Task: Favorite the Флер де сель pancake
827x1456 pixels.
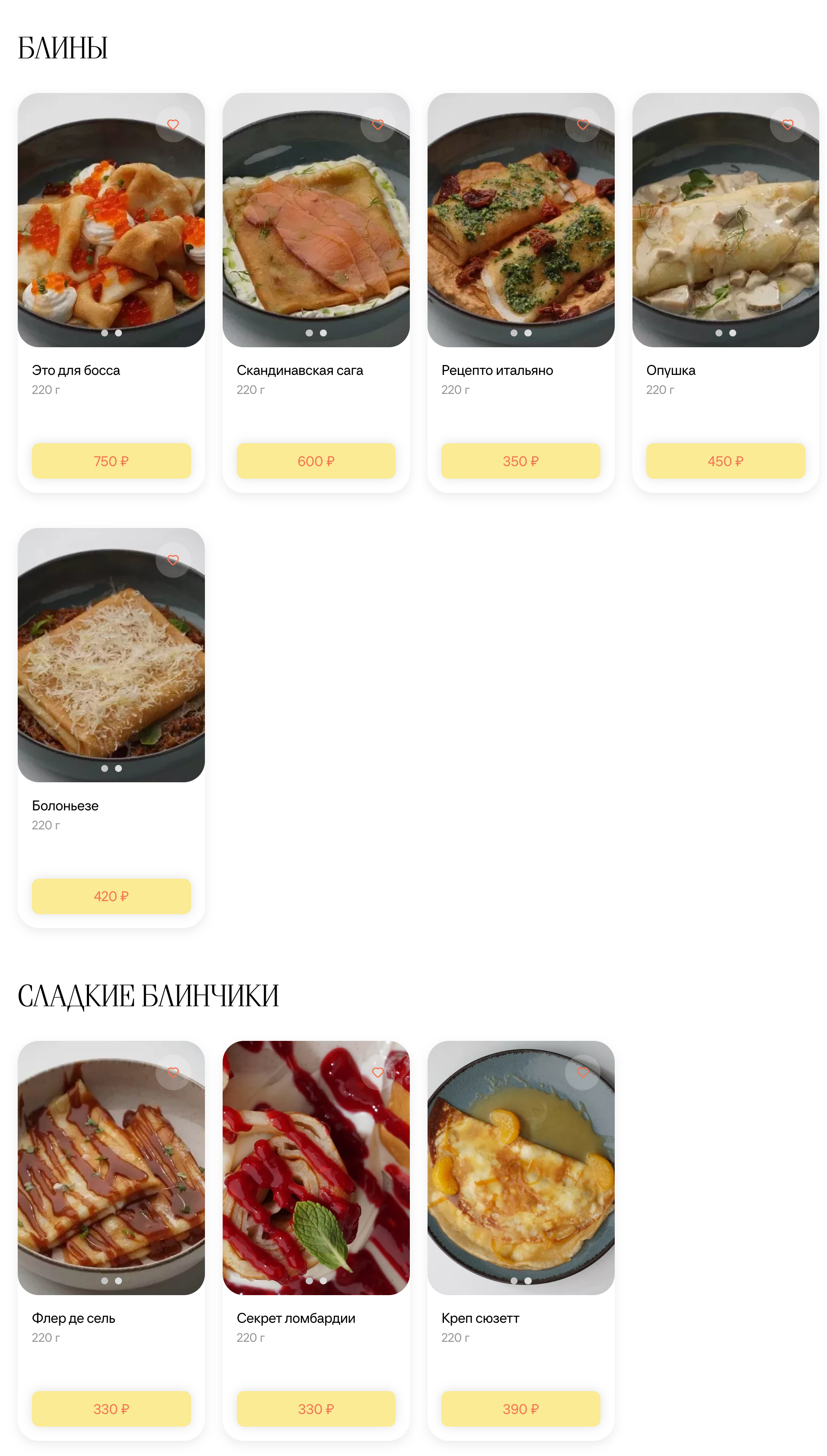Action: [x=173, y=1072]
